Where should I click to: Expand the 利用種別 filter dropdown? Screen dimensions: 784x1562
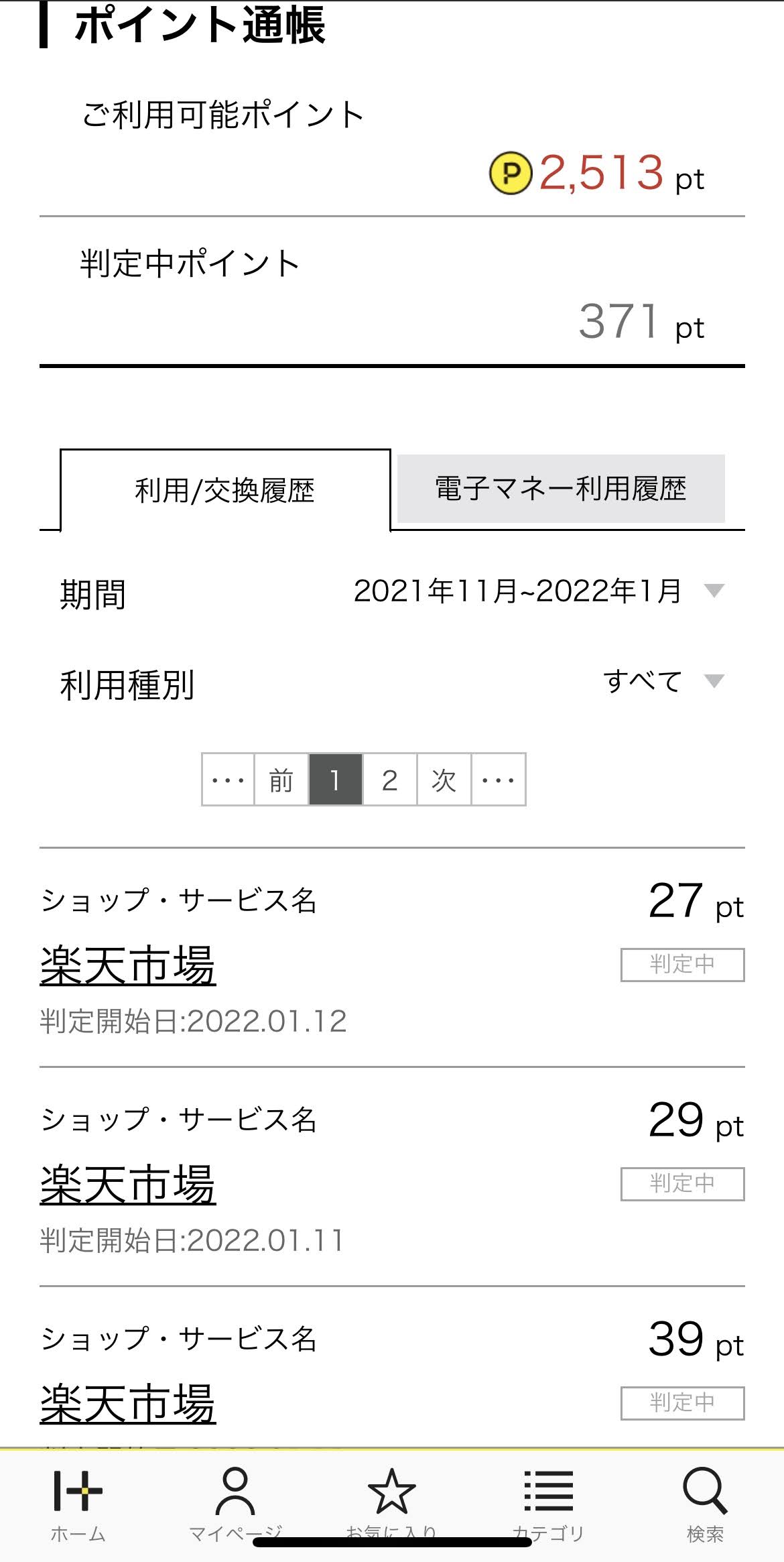(x=663, y=682)
